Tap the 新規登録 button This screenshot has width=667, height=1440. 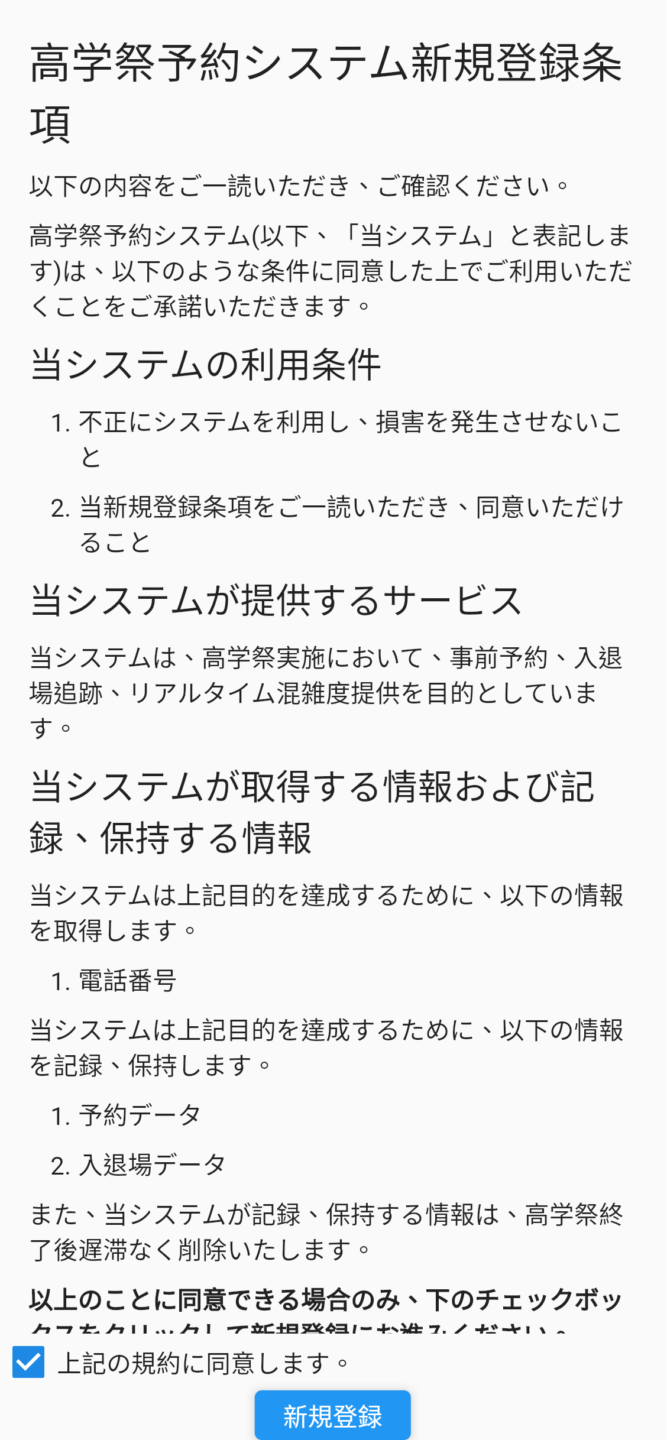[333, 1416]
